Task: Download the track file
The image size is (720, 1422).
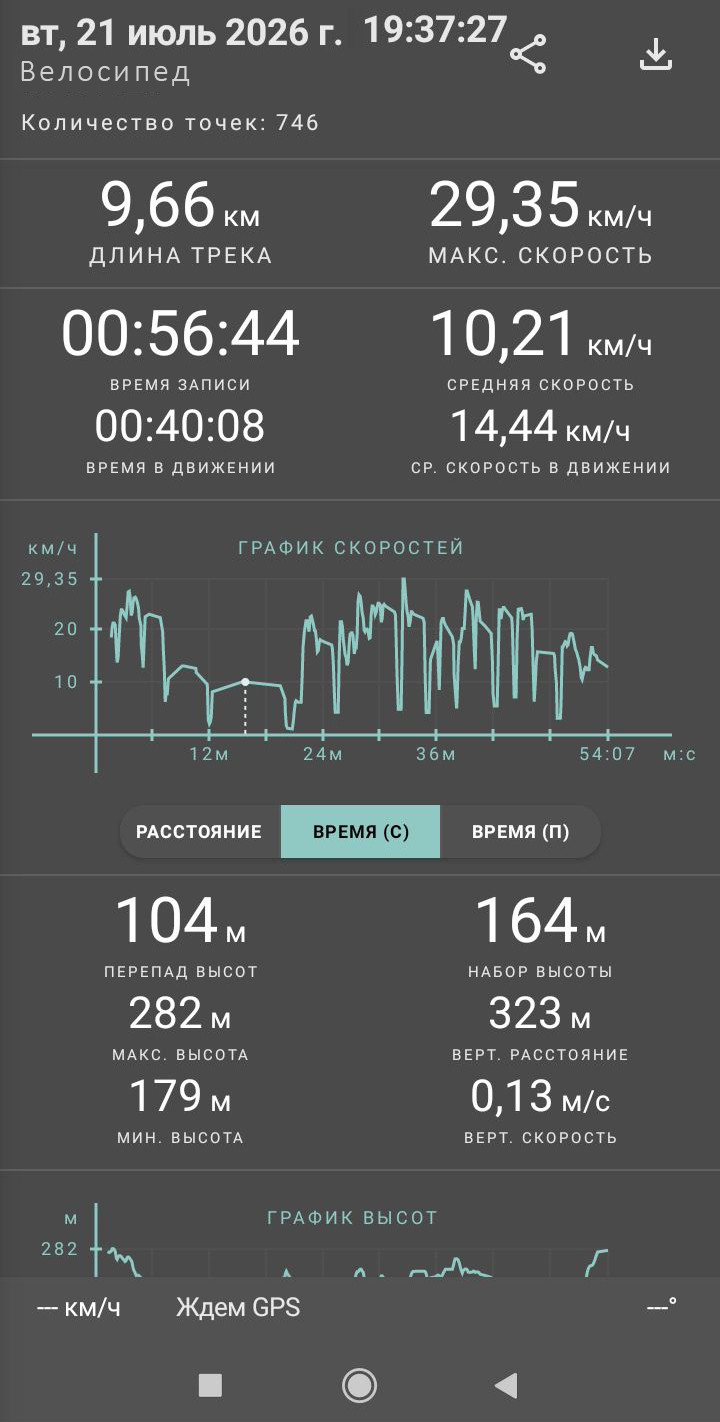Action: [x=655, y=55]
